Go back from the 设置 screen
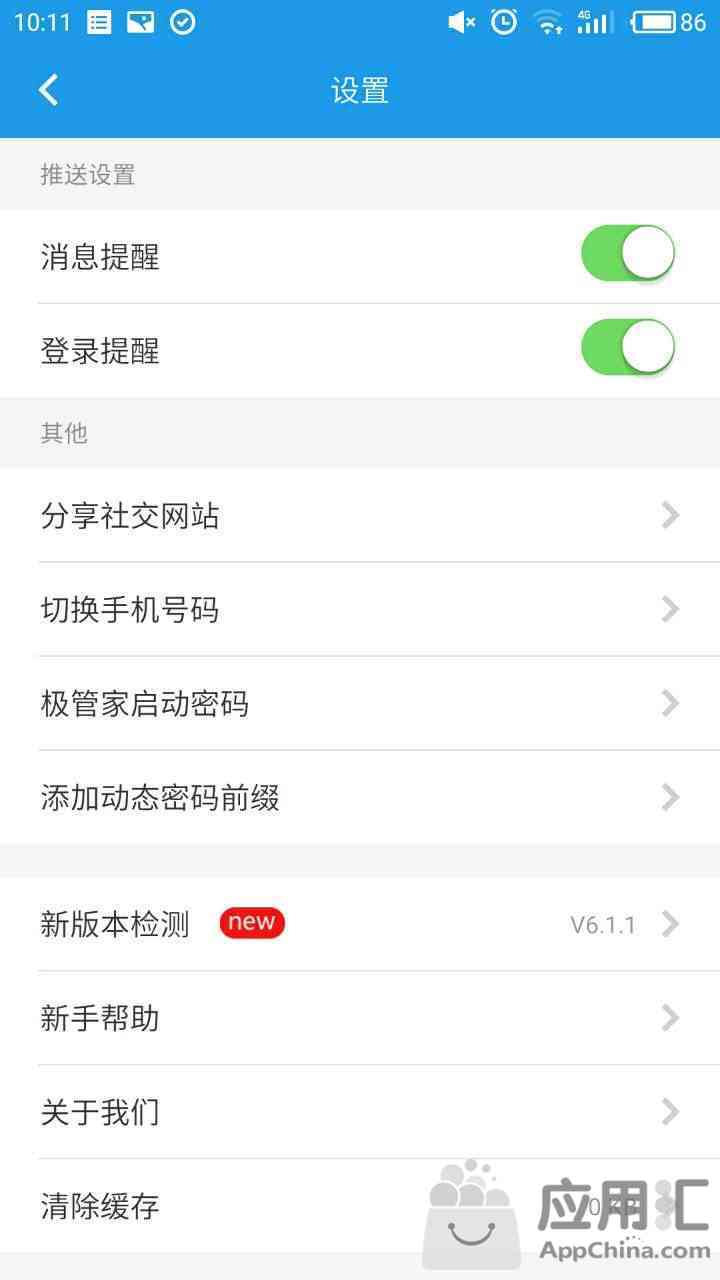 point(48,90)
